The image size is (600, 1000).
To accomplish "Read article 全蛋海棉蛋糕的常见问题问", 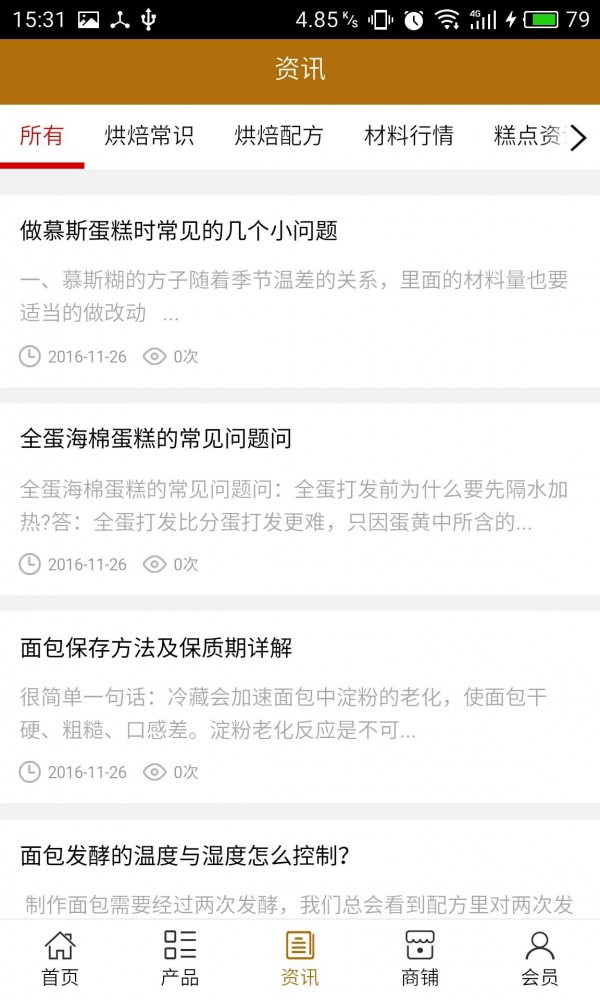I will tap(156, 439).
